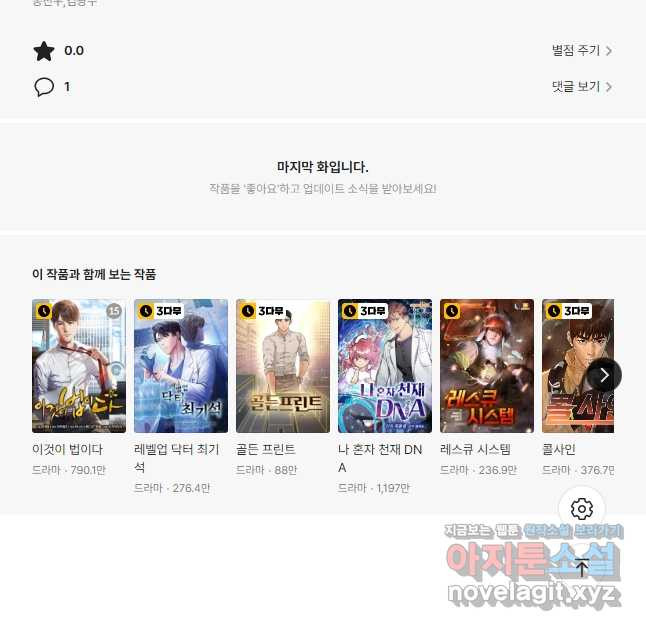Open 댓글 보기 to view comments

[x=581, y=87]
